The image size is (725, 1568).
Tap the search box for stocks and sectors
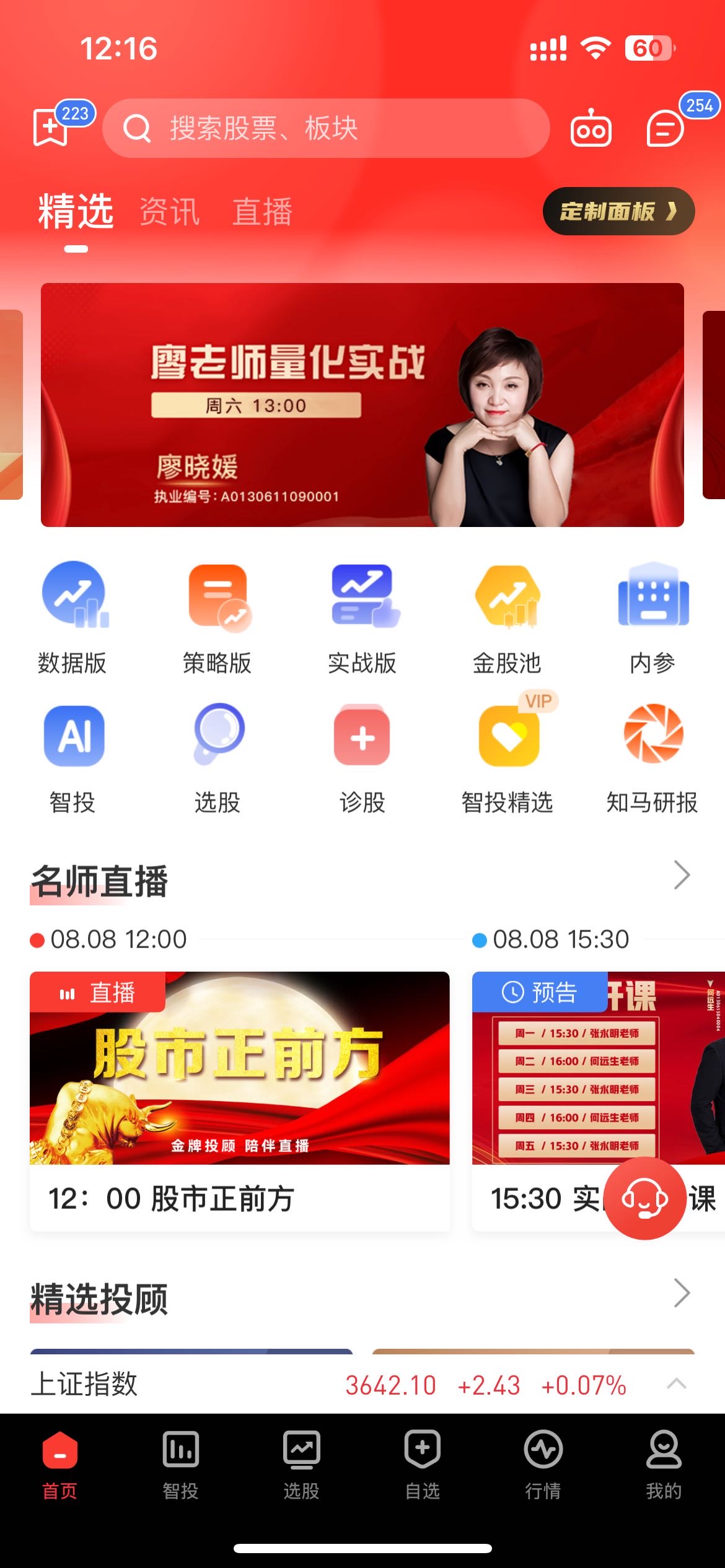(x=326, y=128)
